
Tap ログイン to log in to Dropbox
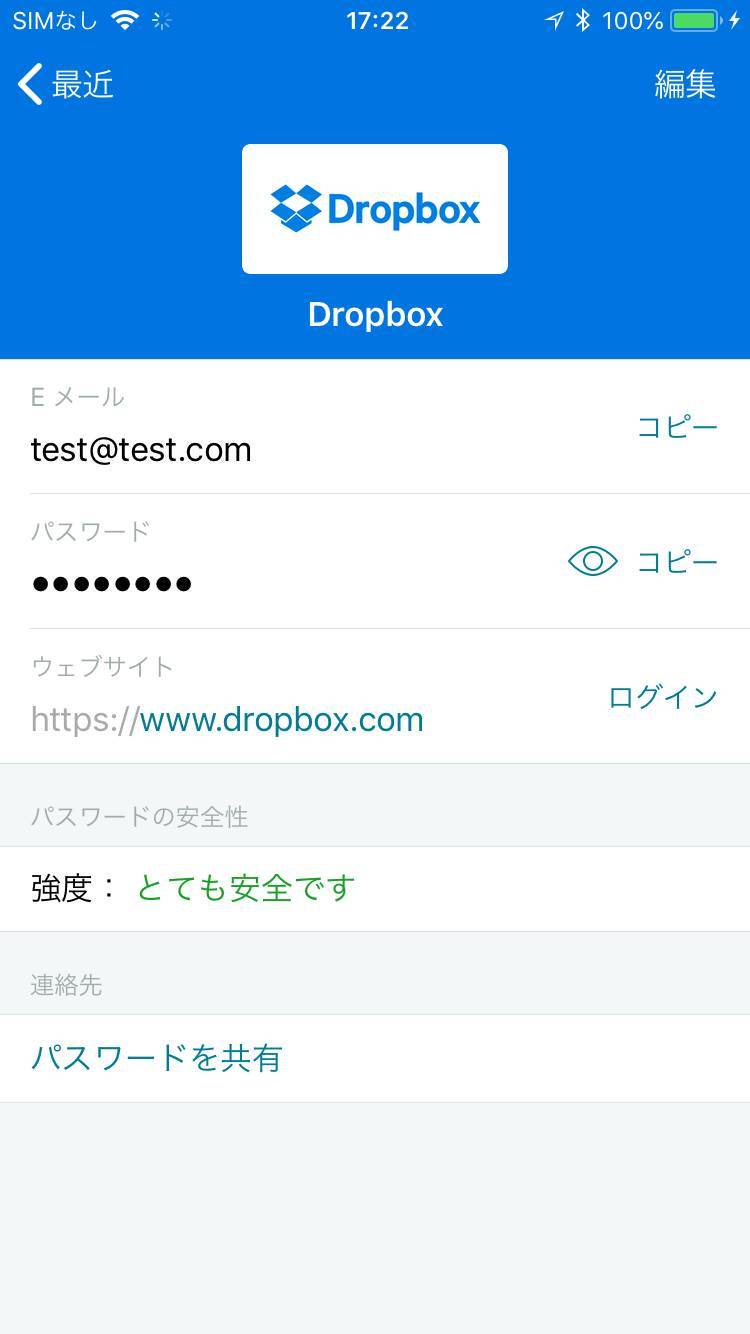coord(663,696)
